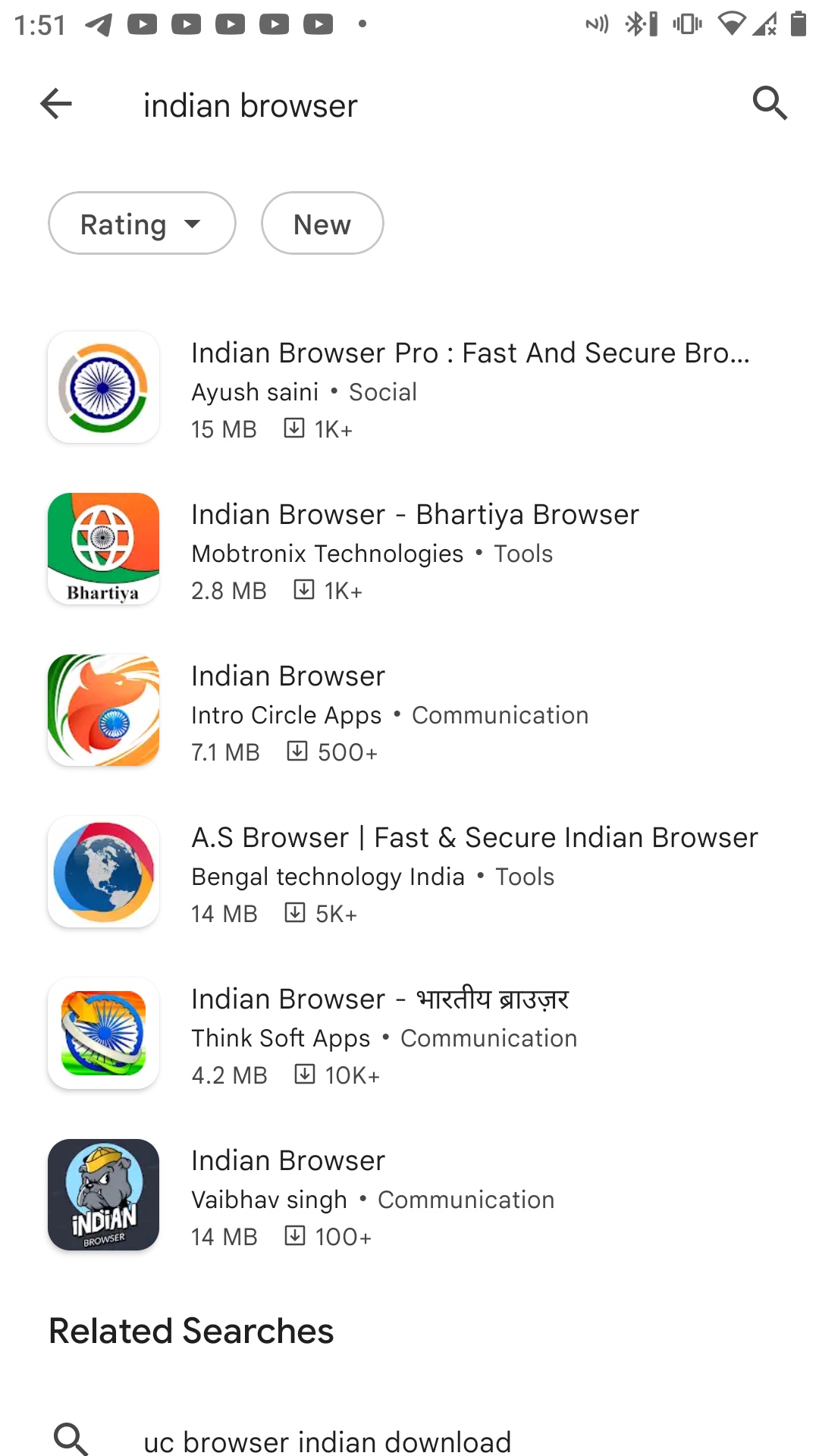Search 'uc browser indian download' suggestion
819x1456 pixels.
pos(328,1439)
